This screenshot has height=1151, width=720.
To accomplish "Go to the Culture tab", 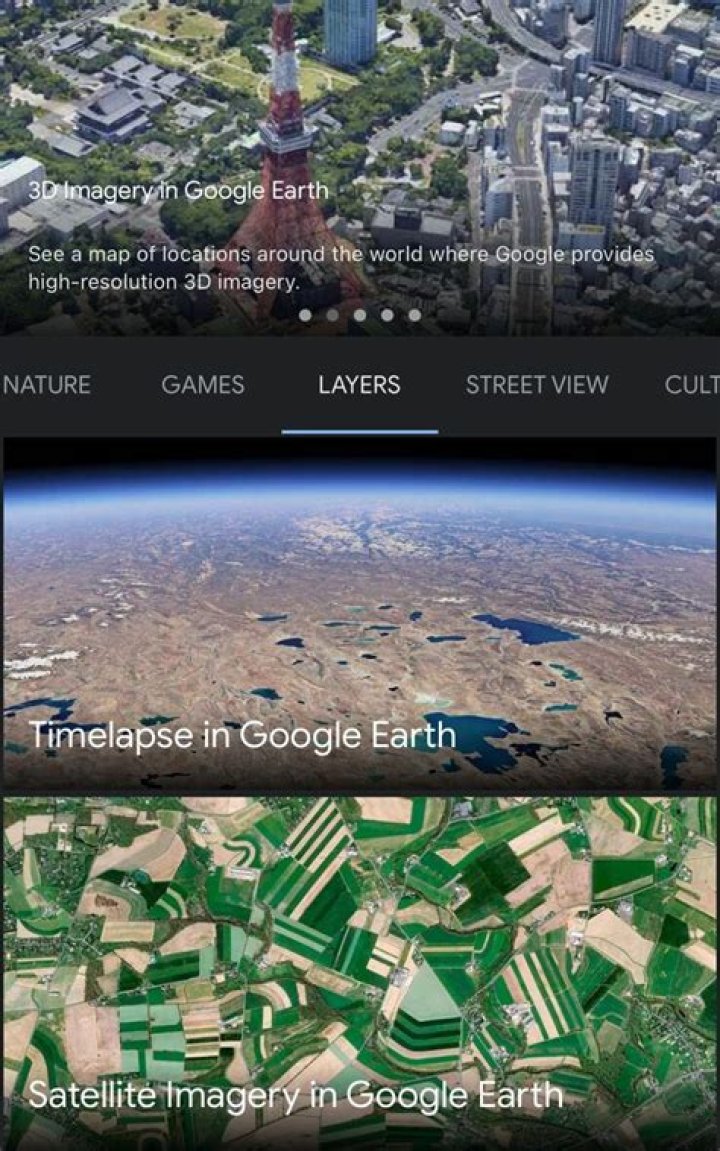I will 692,385.
